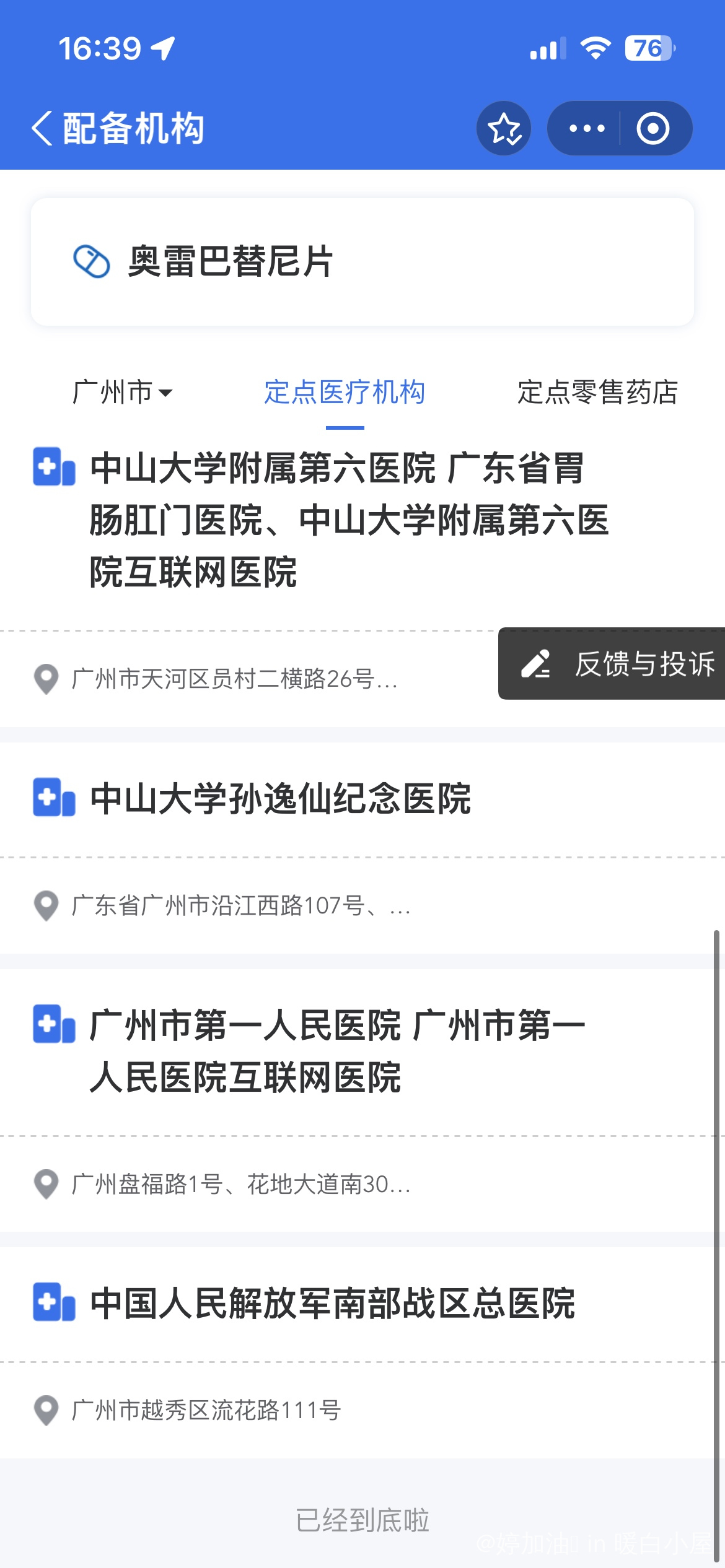
Task: Tap 反馈与投诉 feedback button
Action: (x=612, y=664)
